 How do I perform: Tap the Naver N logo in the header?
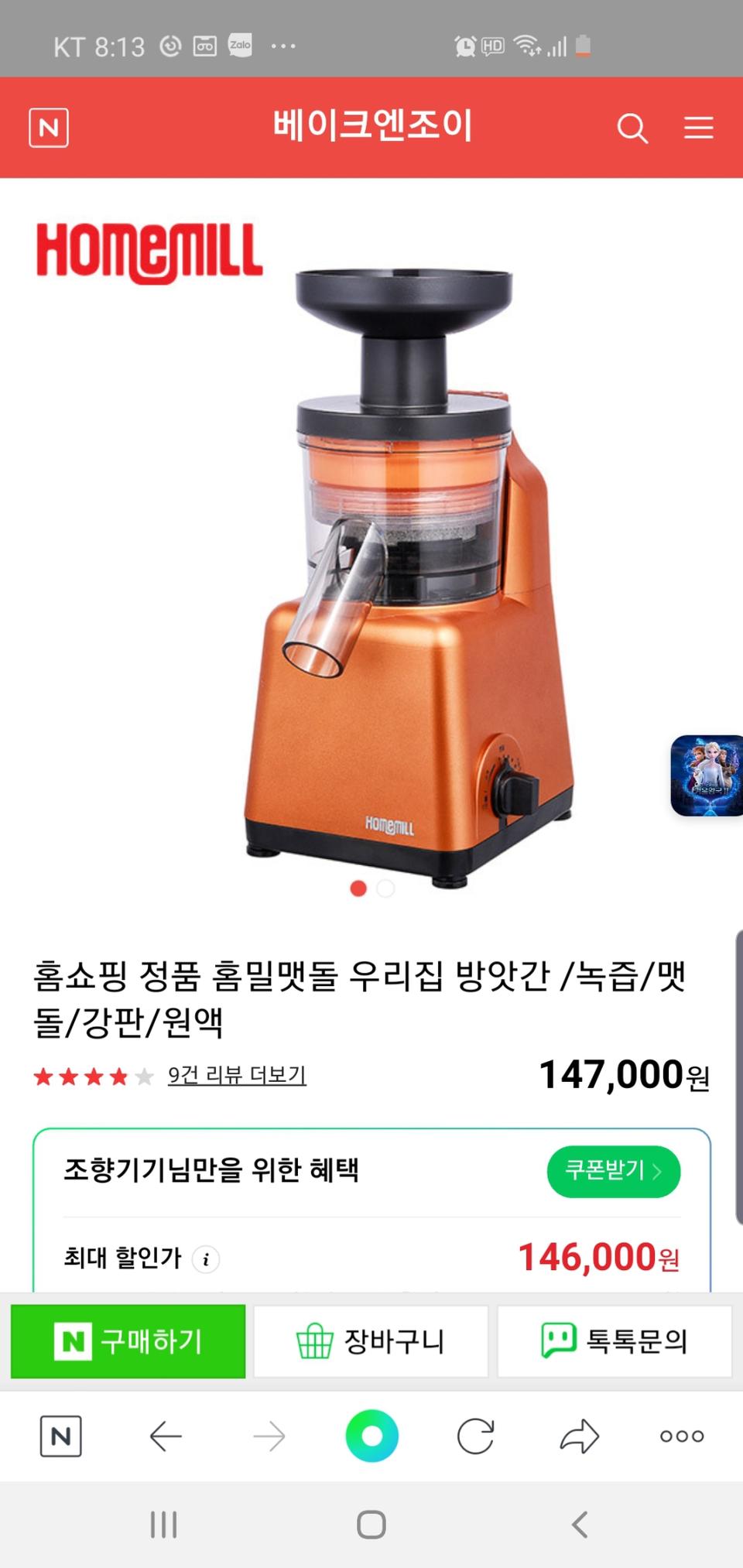click(x=46, y=127)
